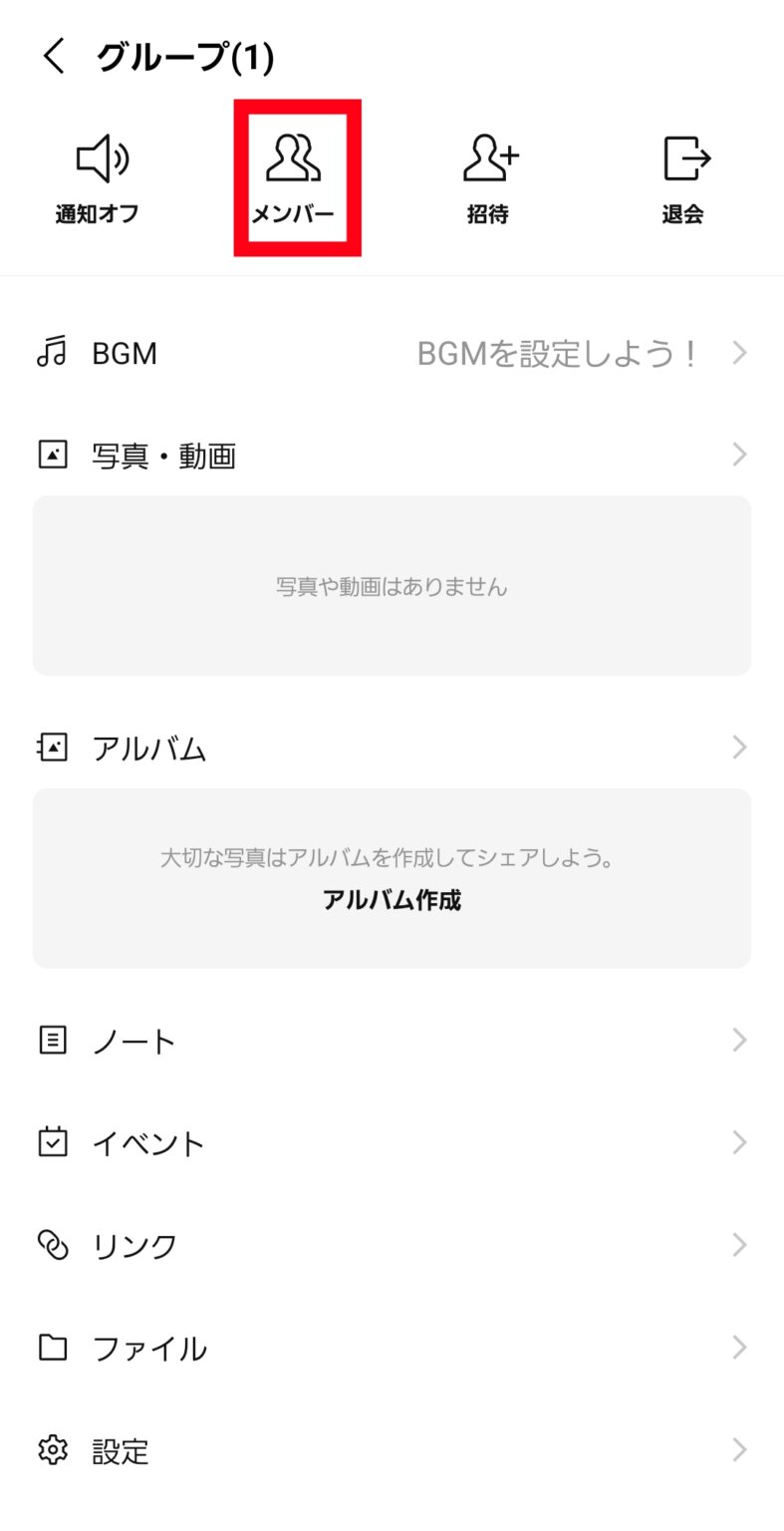Open 設定 for the group
The height and width of the screenshot is (1531, 784).
(x=392, y=1450)
